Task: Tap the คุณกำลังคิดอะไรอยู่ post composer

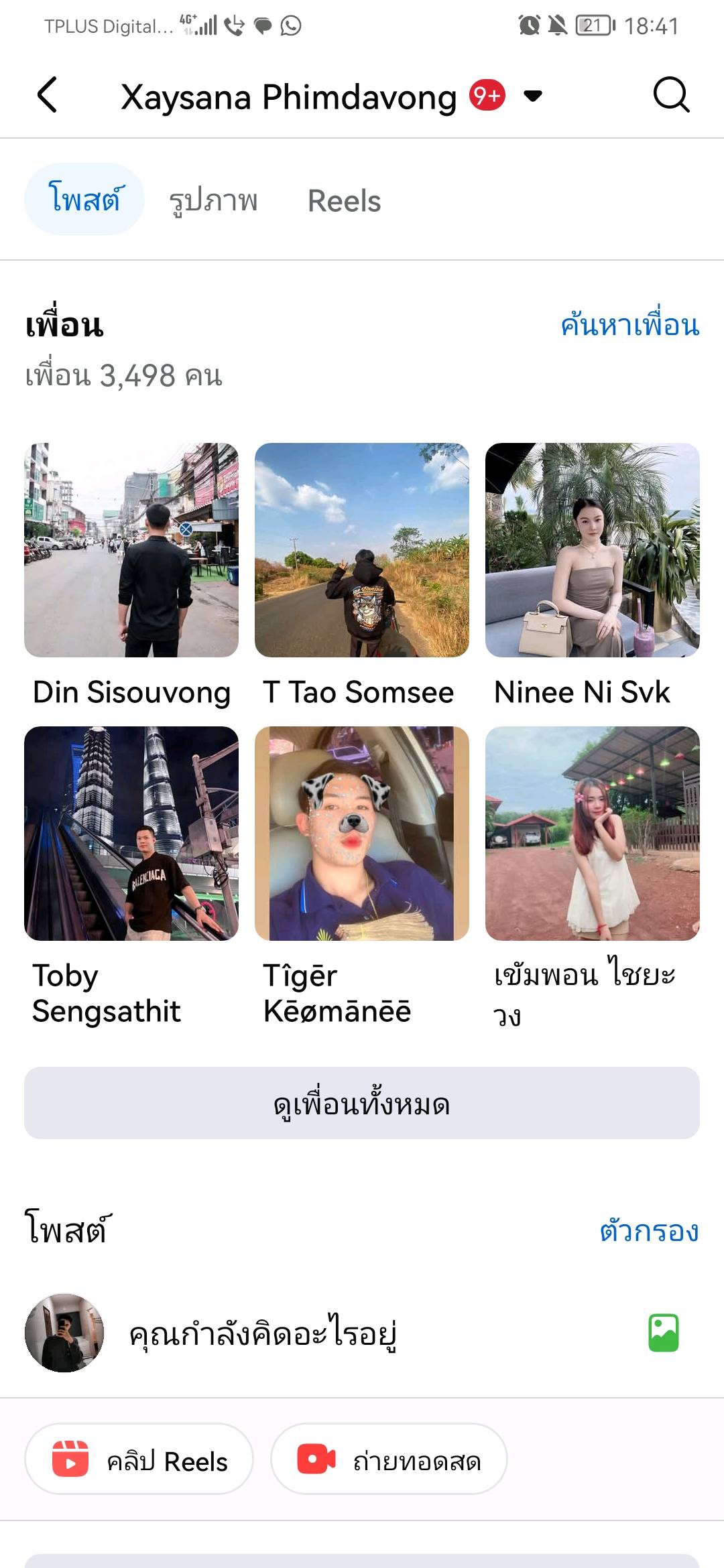Action: [263, 1333]
